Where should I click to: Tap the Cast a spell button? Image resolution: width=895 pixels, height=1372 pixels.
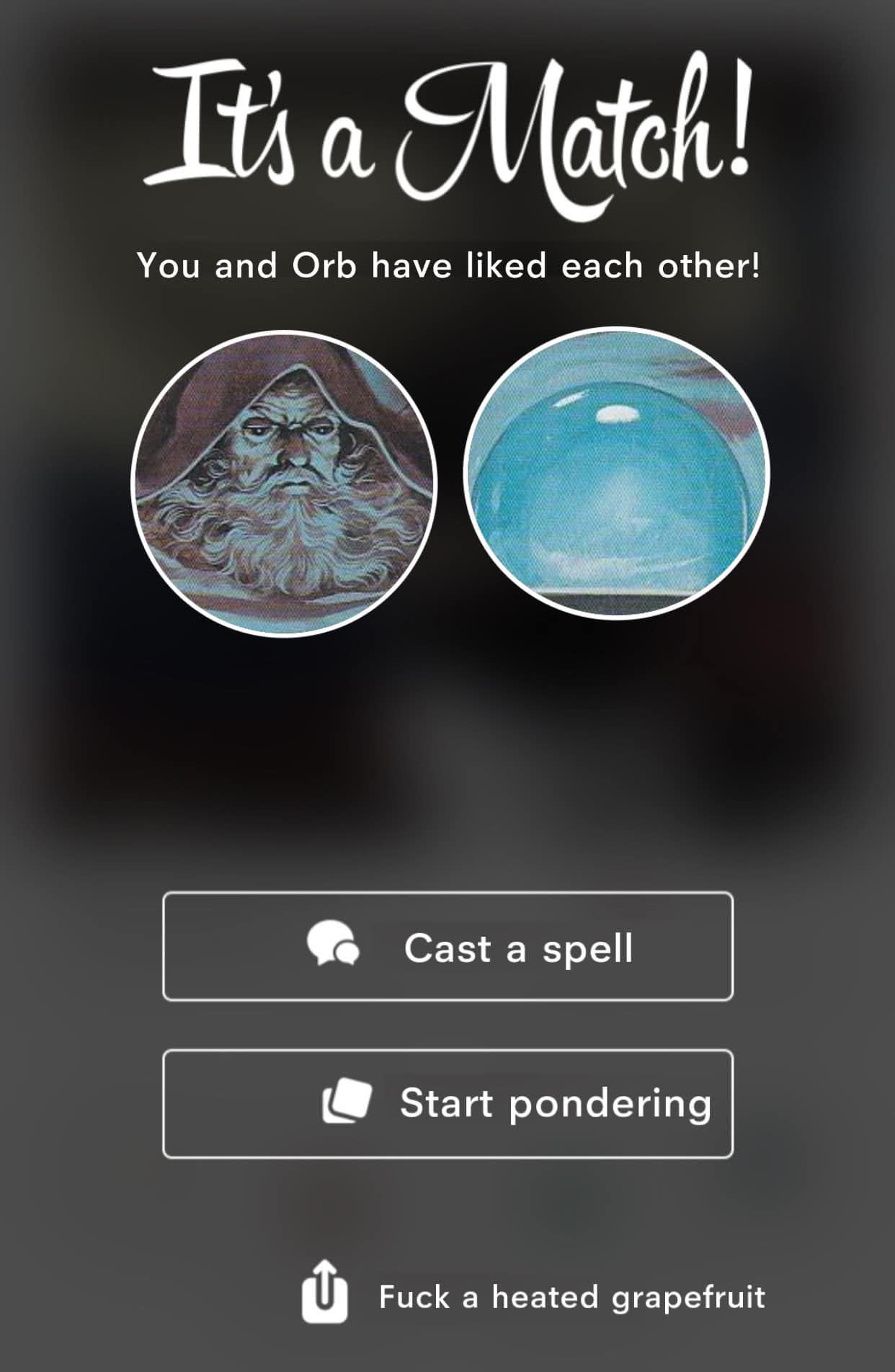[447, 946]
